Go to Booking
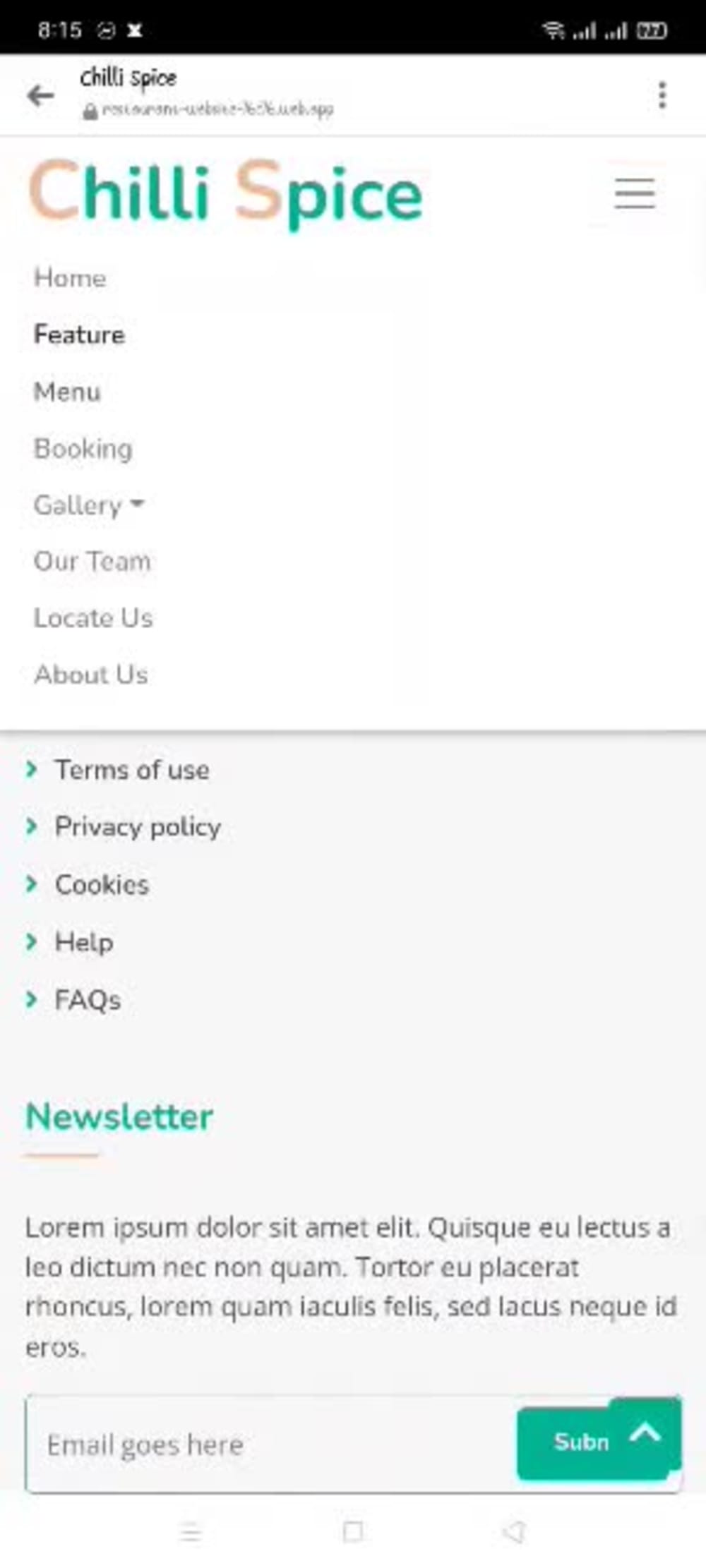Screen dimensions: 706x1568 point(83,448)
